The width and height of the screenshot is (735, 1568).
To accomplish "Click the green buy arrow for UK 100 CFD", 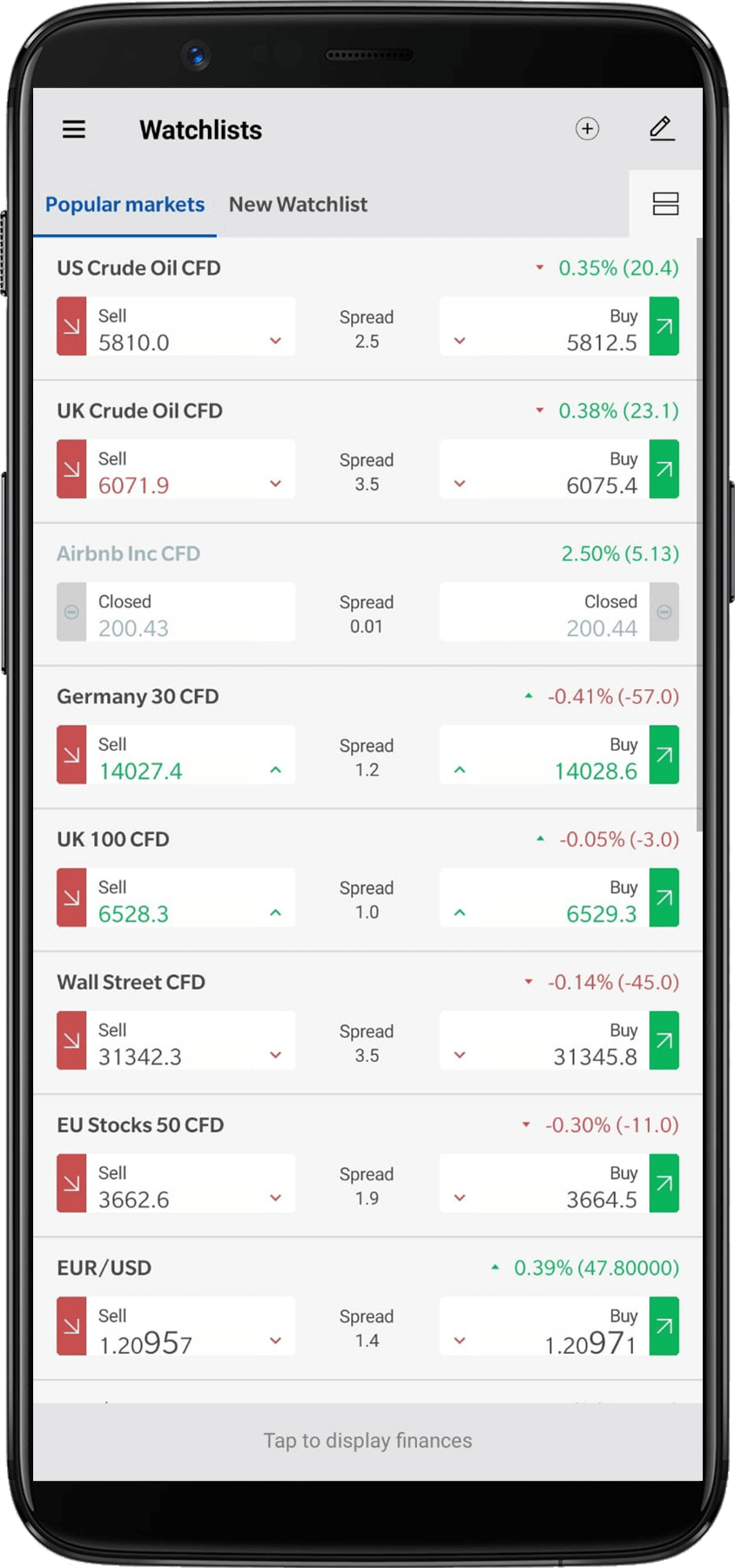I will (664, 898).
